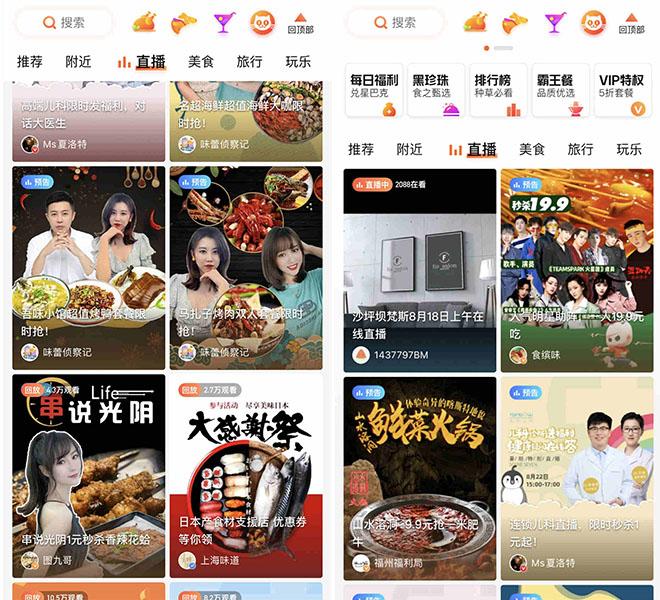This screenshot has height=600, width=660.
Task: Open the 串说光阴 replay card
Action: [x=89, y=475]
